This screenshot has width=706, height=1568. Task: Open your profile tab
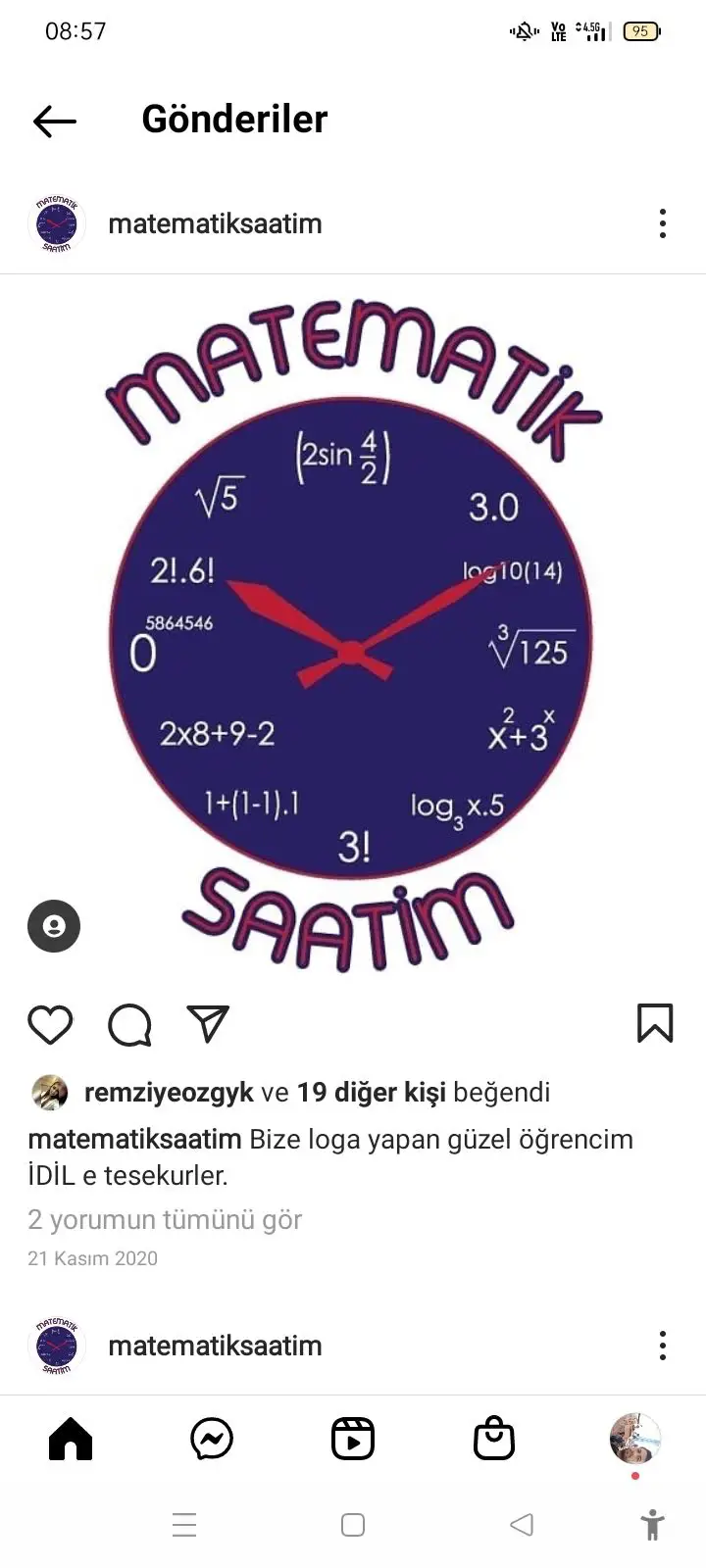pos(634,1438)
